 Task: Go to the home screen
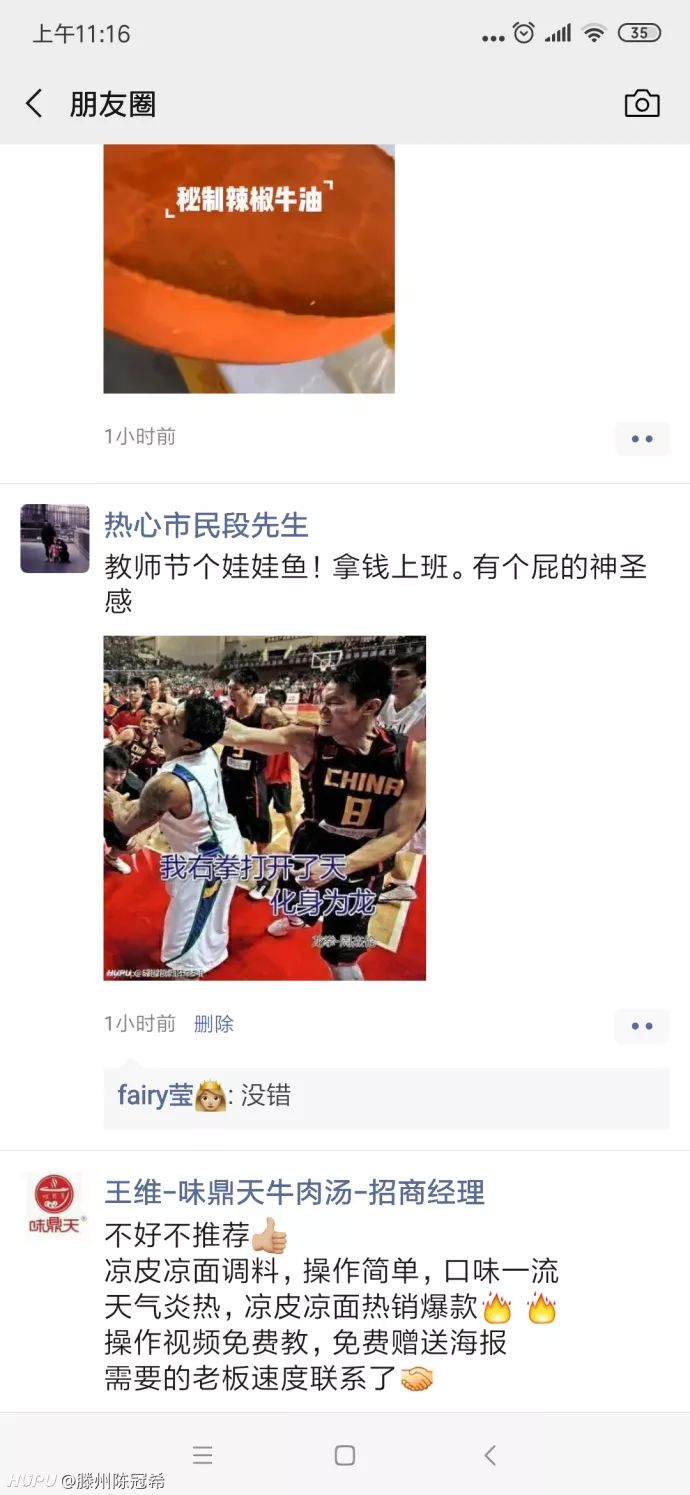(x=345, y=1456)
